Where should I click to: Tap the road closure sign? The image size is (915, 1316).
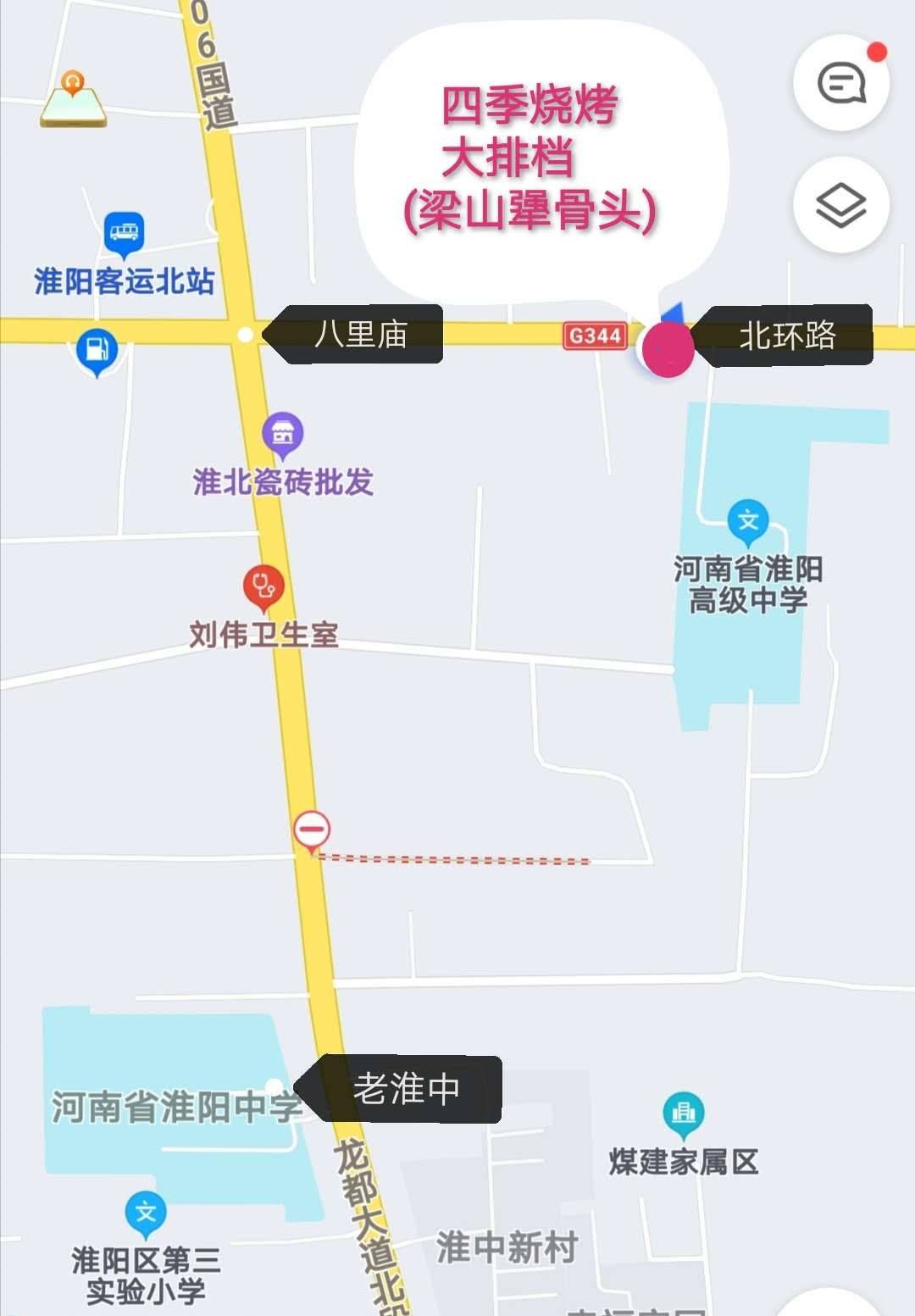312,830
